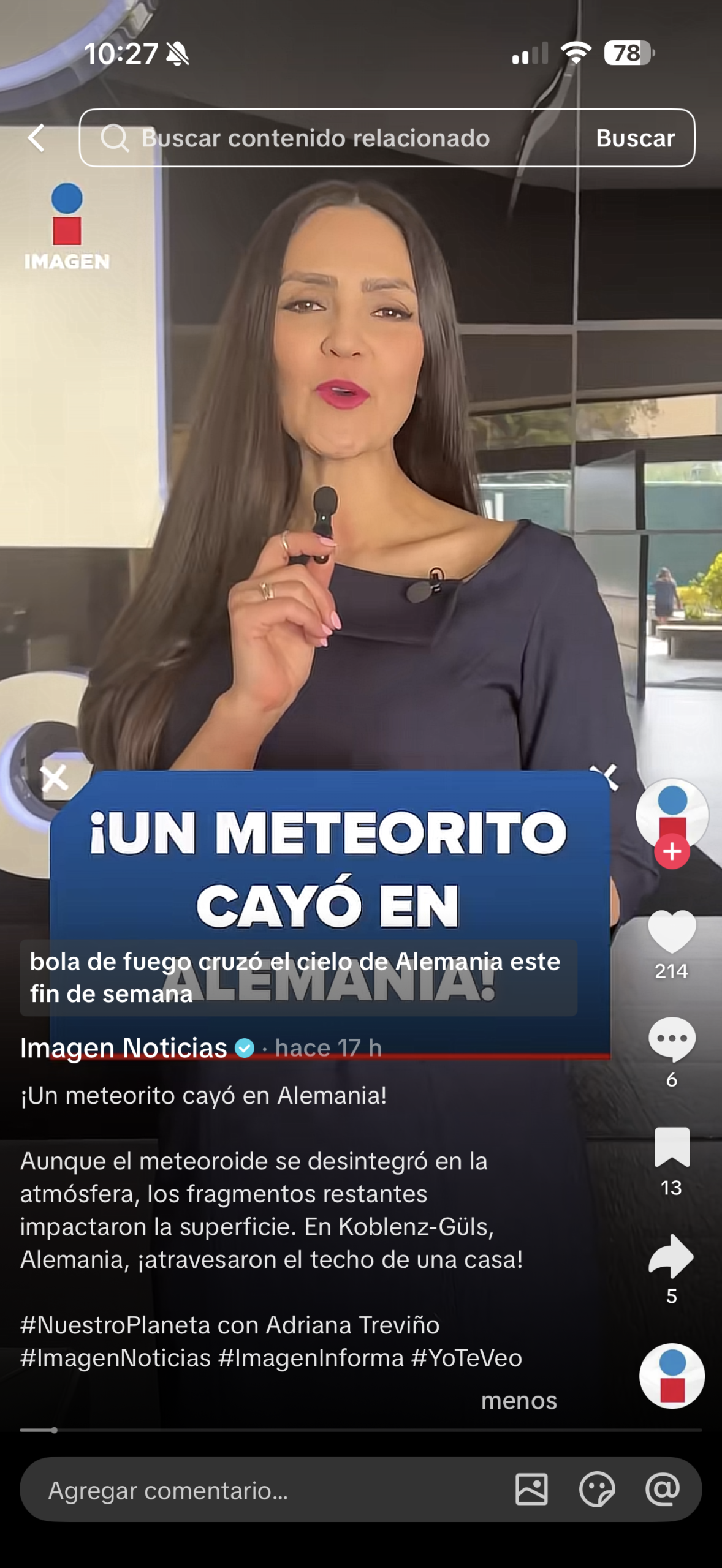Like this video with the heart icon
This screenshot has height=1568, width=722.
tap(672, 932)
